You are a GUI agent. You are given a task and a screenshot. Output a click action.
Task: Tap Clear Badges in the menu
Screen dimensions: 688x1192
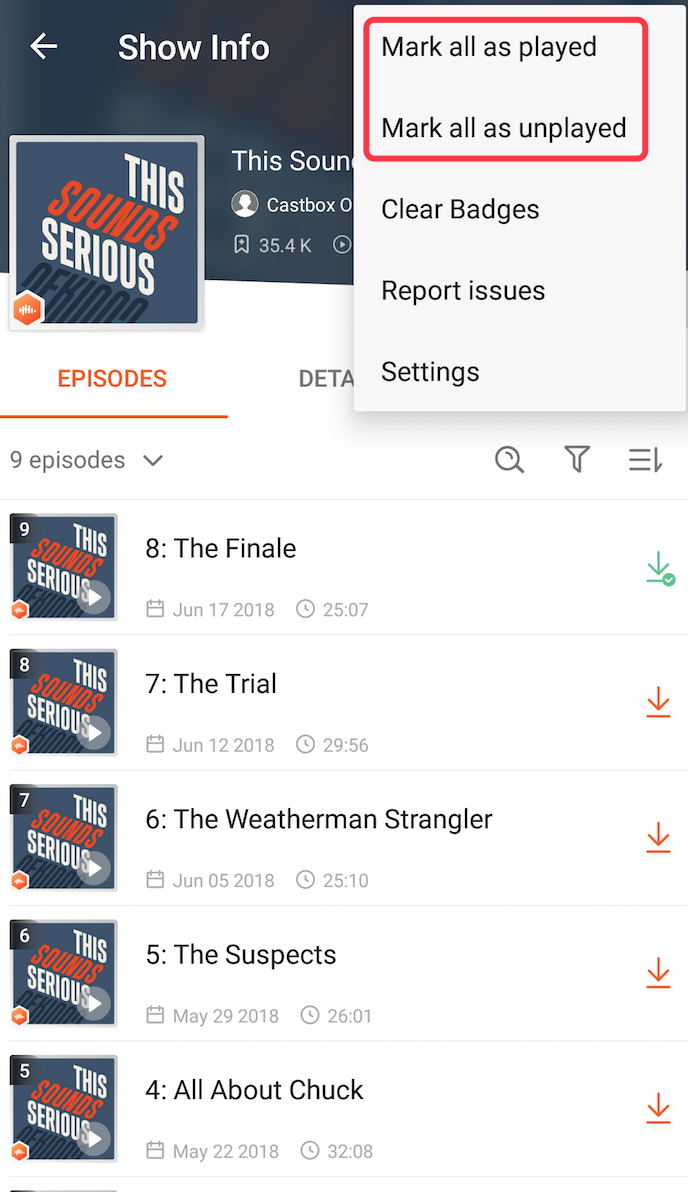point(460,209)
